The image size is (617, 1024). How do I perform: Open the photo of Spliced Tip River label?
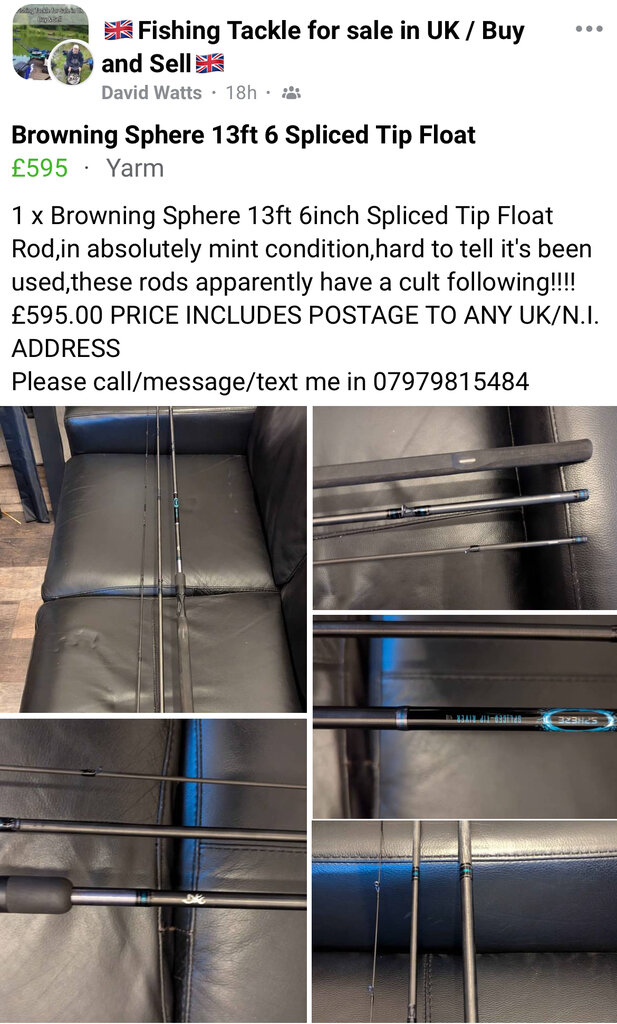click(x=464, y=716)
